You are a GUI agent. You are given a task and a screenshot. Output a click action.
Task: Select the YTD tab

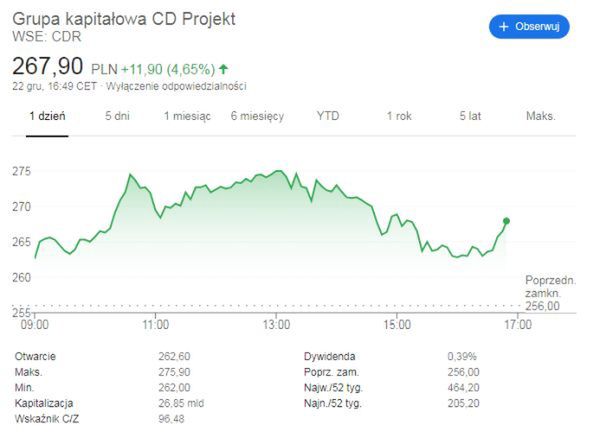coord(328,117)
